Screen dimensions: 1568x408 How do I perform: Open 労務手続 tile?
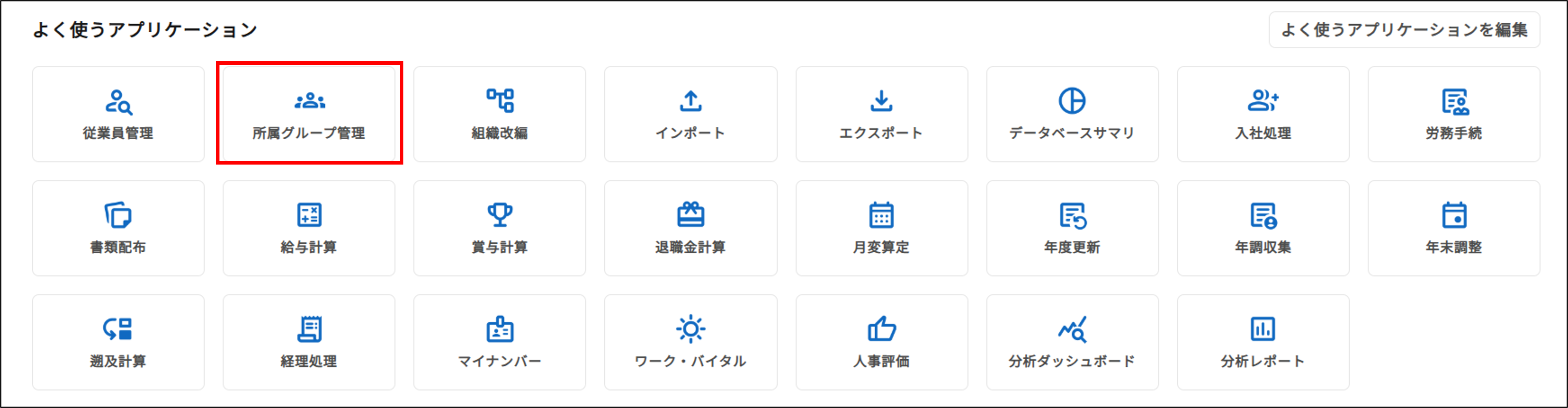tap(1453, 114)
